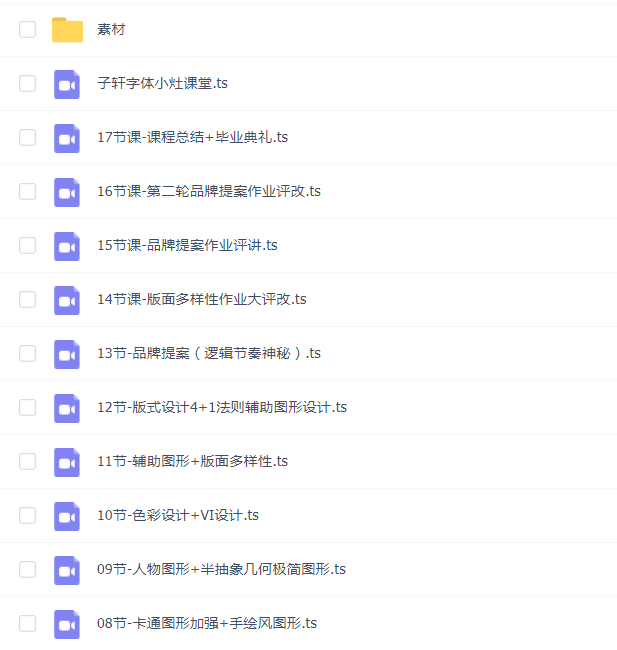The height and width of the screenshot is (650, 617).
Task: Check the box next to 子轩字体小灶课堂.ts
Action: tap(27, 84)
